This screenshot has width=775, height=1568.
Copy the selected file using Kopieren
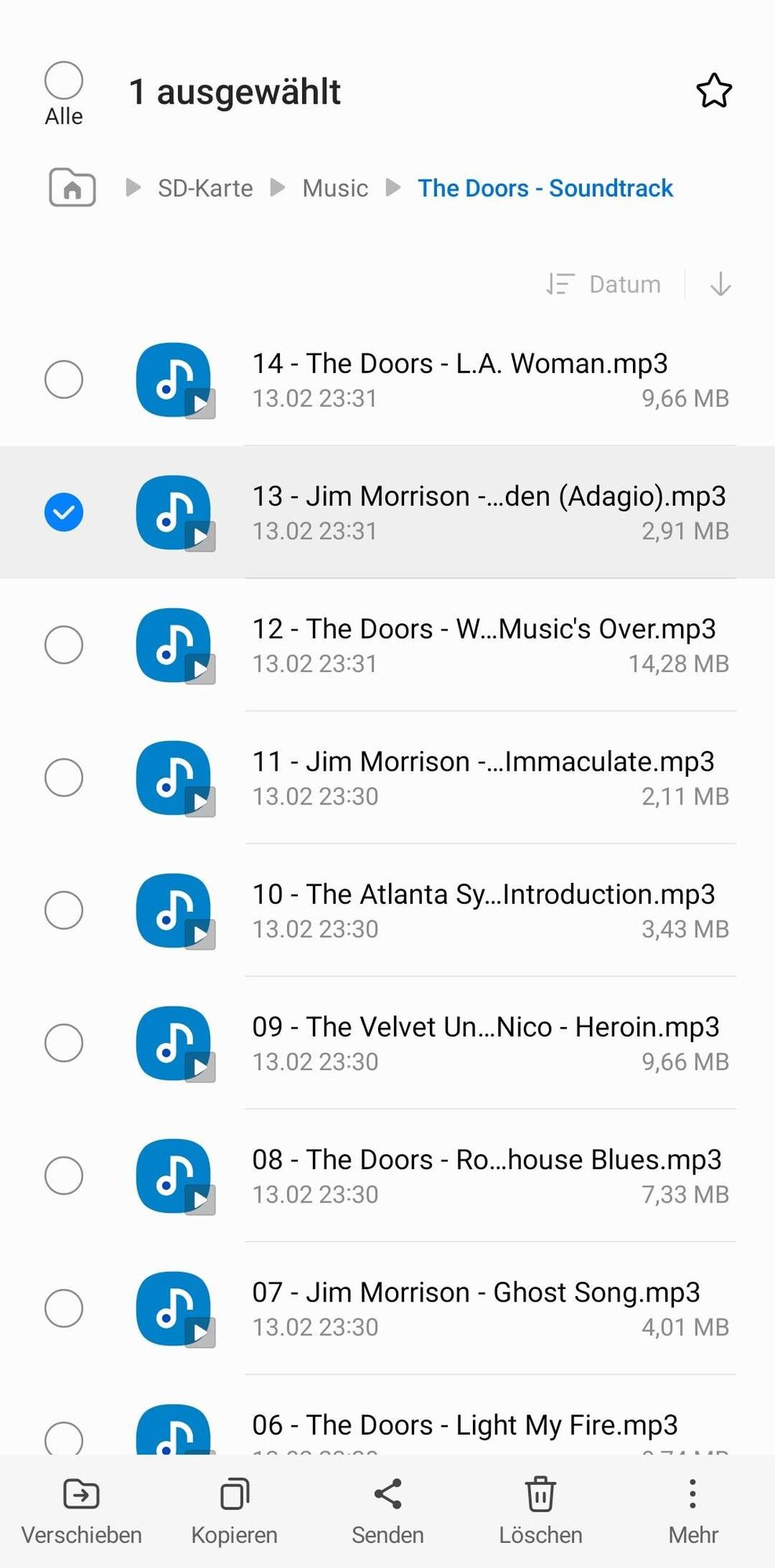click(235, 1512)
